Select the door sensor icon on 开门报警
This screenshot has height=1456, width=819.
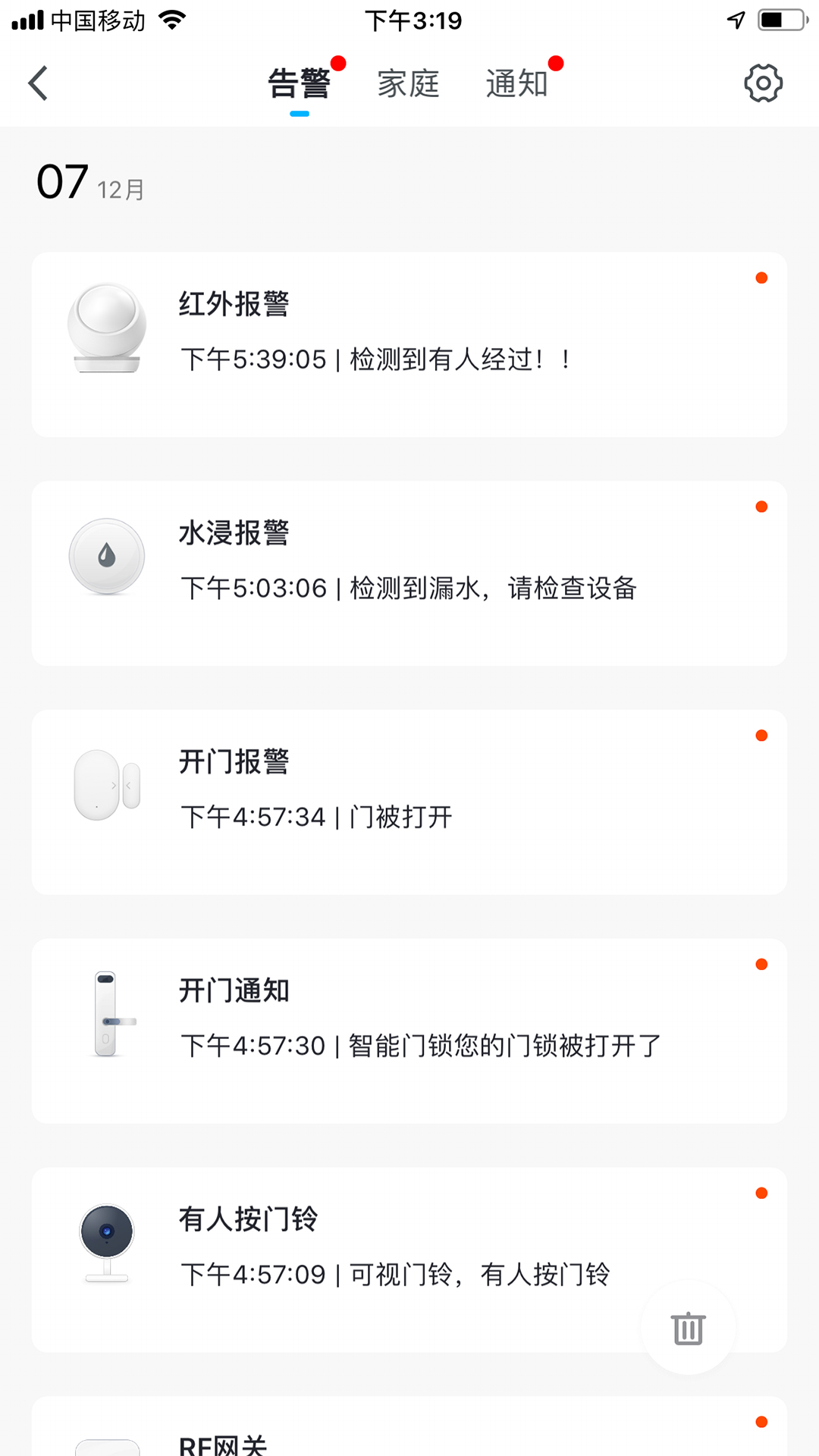click(x=106, y=785)
